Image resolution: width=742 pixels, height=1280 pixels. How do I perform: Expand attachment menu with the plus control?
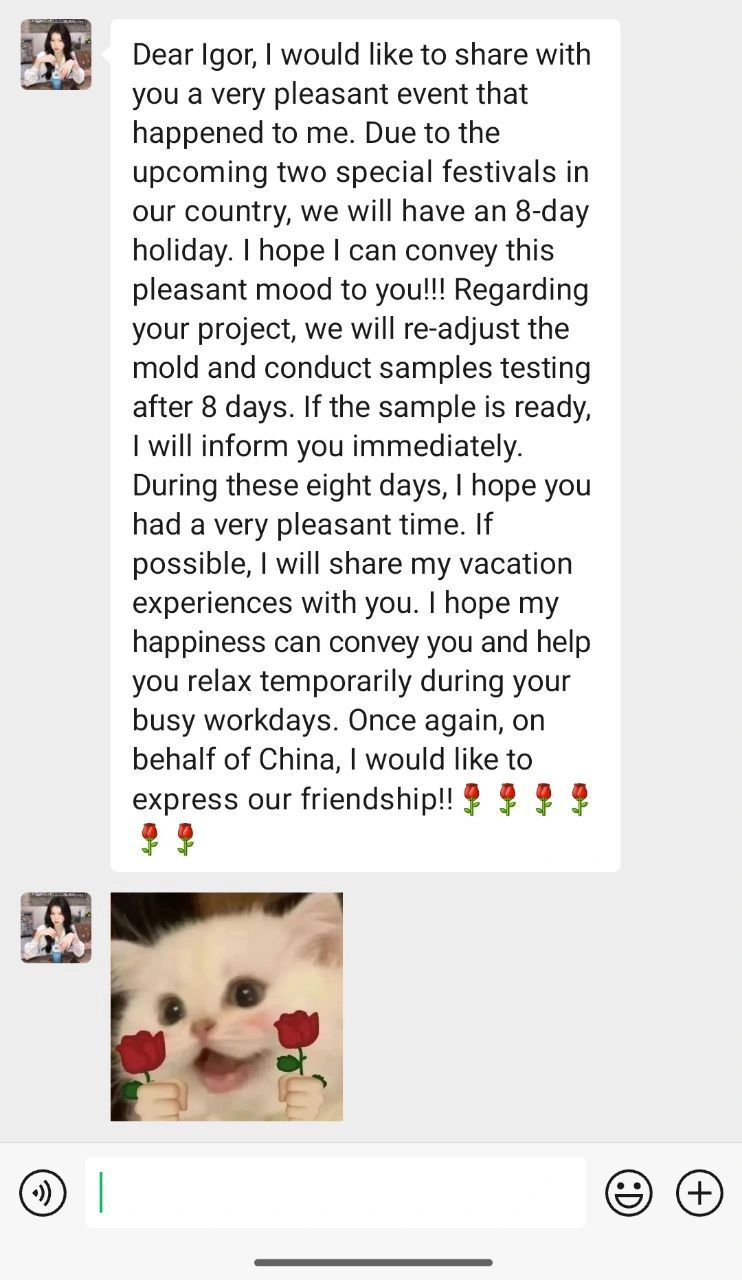pyautogui.click(x=699, y=1192)
